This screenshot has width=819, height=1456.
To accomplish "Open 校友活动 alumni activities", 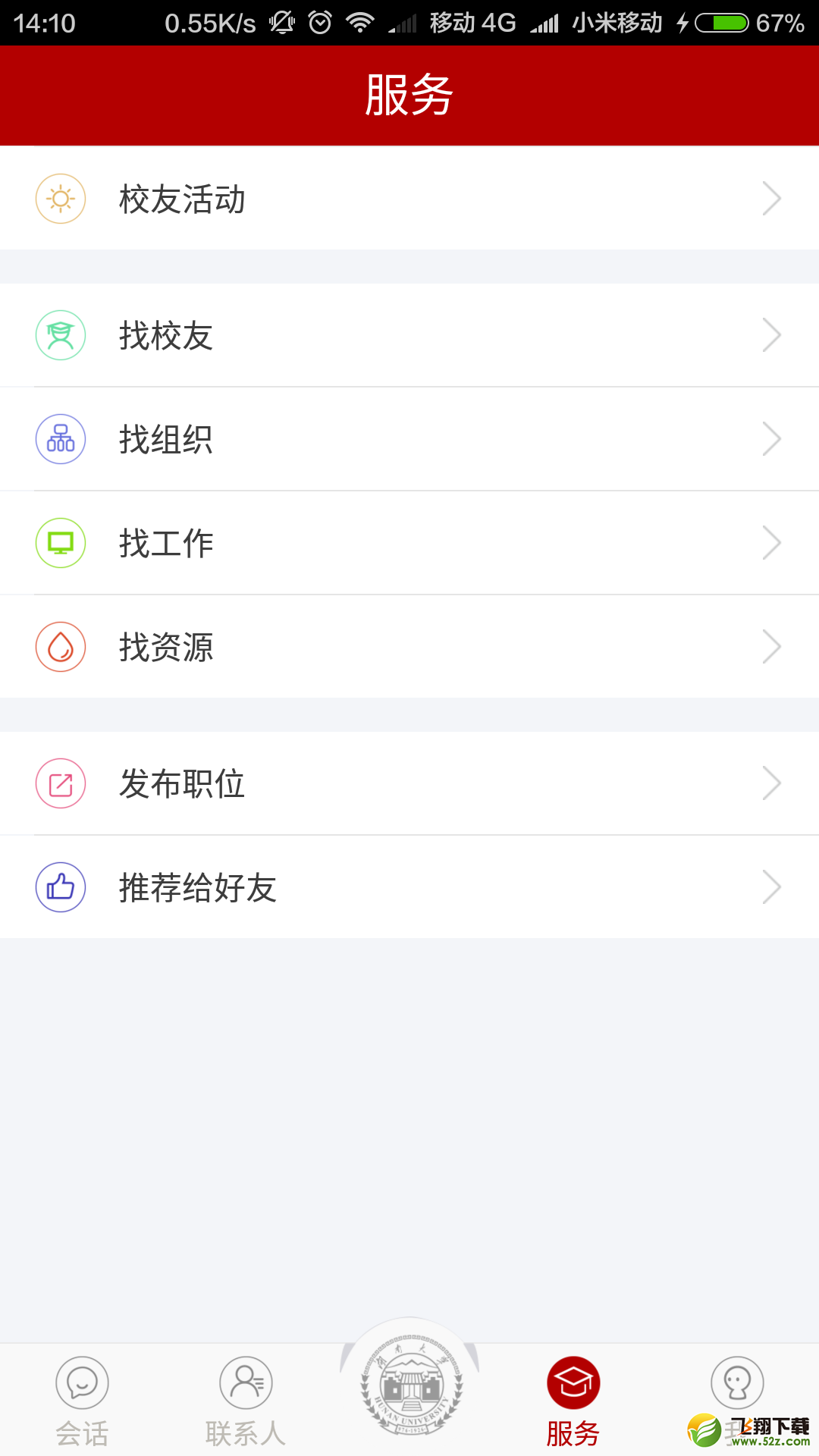I will (409, 199).
